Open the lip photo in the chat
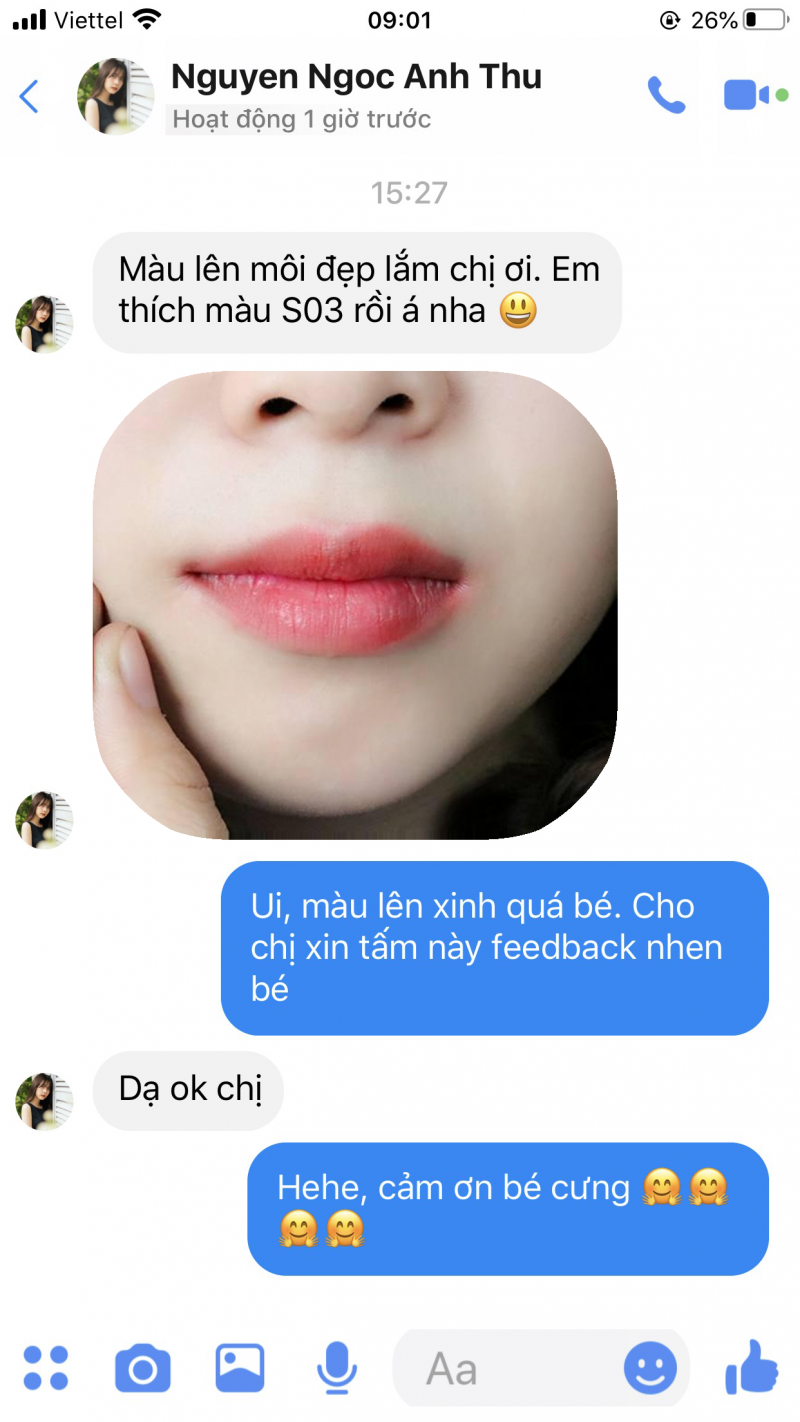This screenshot has width=800, height=1422. click(355, 604)
